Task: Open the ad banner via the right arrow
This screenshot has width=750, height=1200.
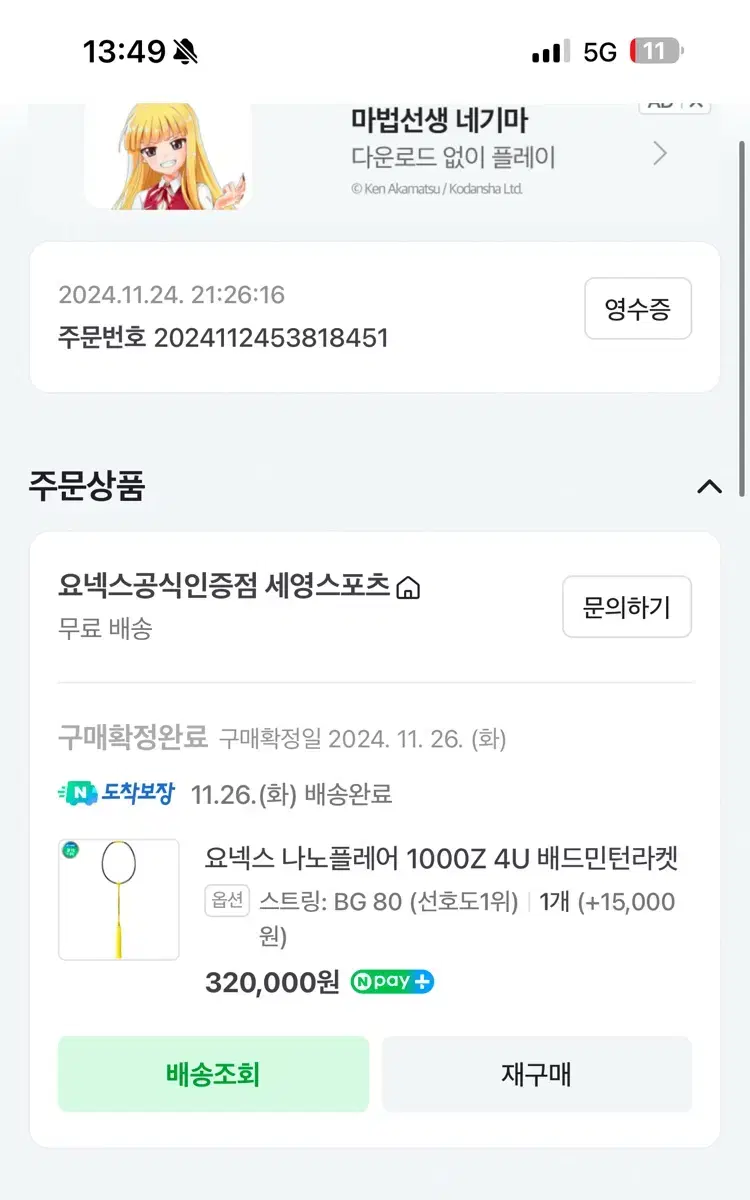Action: [658, 154]
